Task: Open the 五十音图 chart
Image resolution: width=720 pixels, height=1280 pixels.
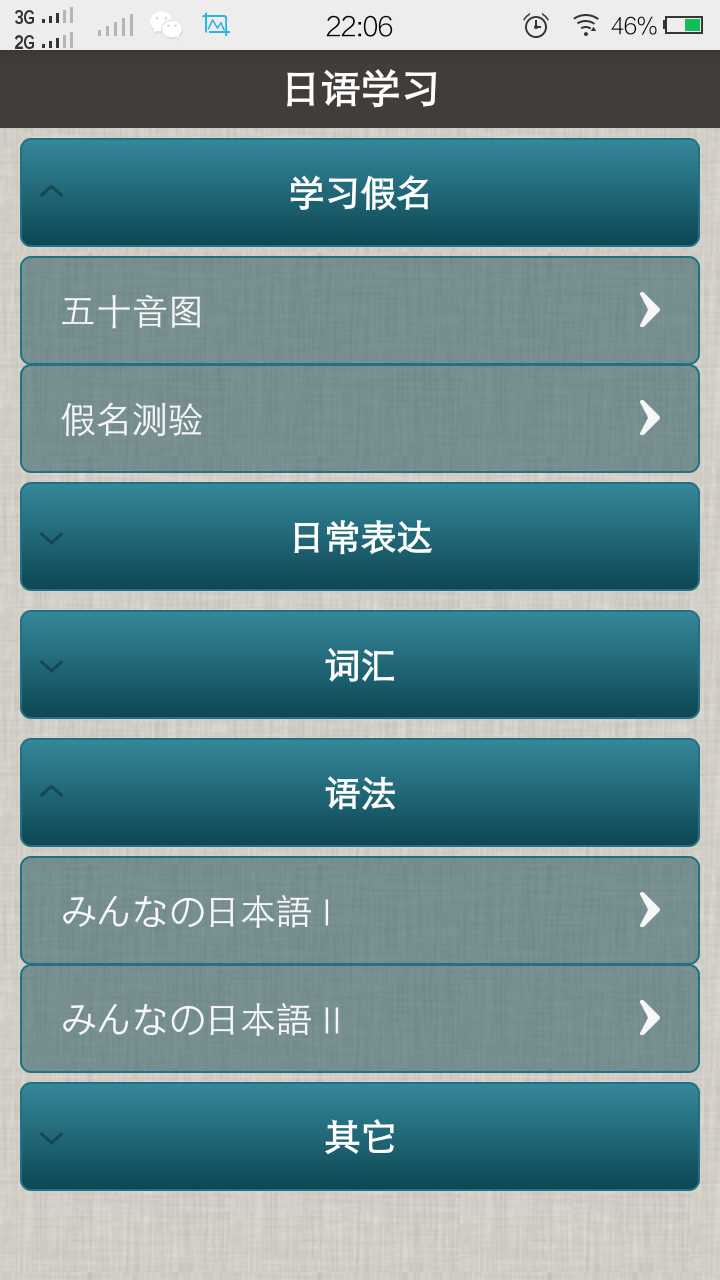Action: click(360, 311)
